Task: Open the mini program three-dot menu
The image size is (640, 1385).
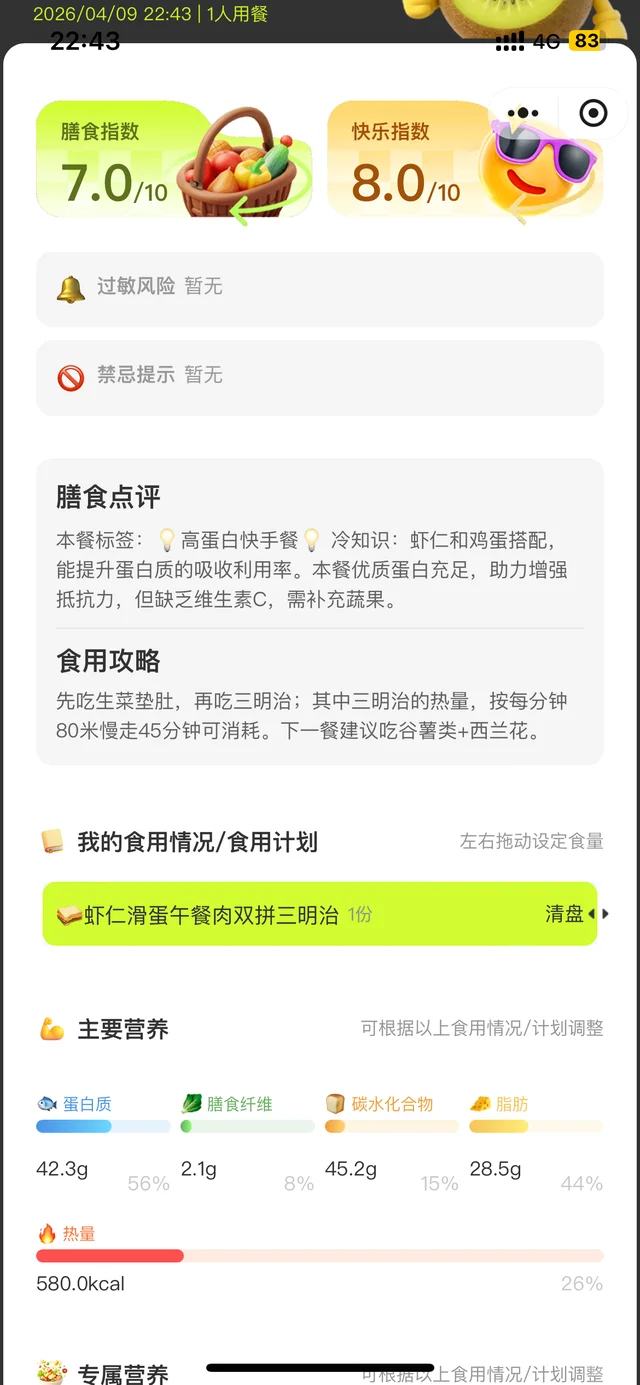Action: tap(523, 114)
